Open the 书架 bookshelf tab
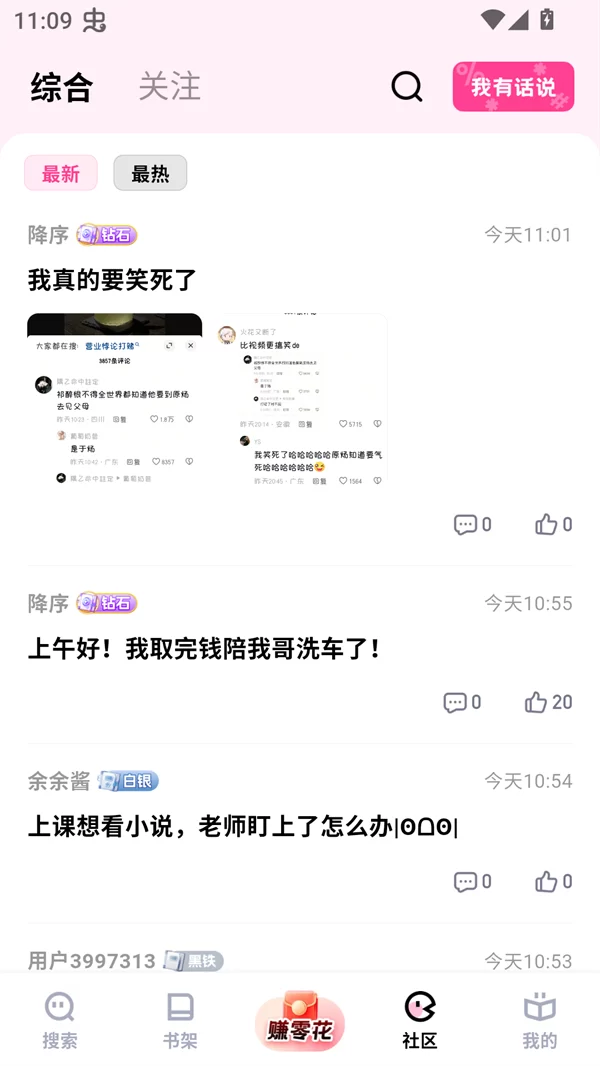The height and width of the screenshot is (1066, 600). 180,1020
